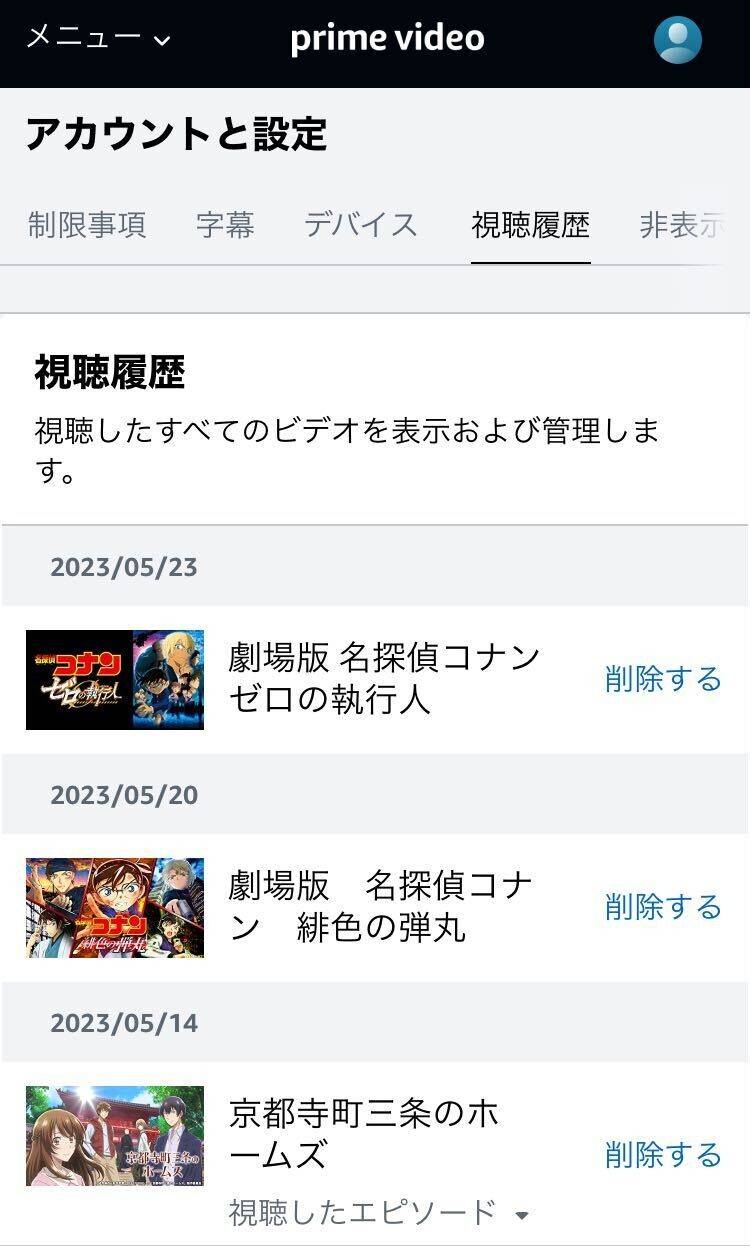Open the デバイス tab
The height and width of the screenshot is (1246, 750).
point(362,225)
